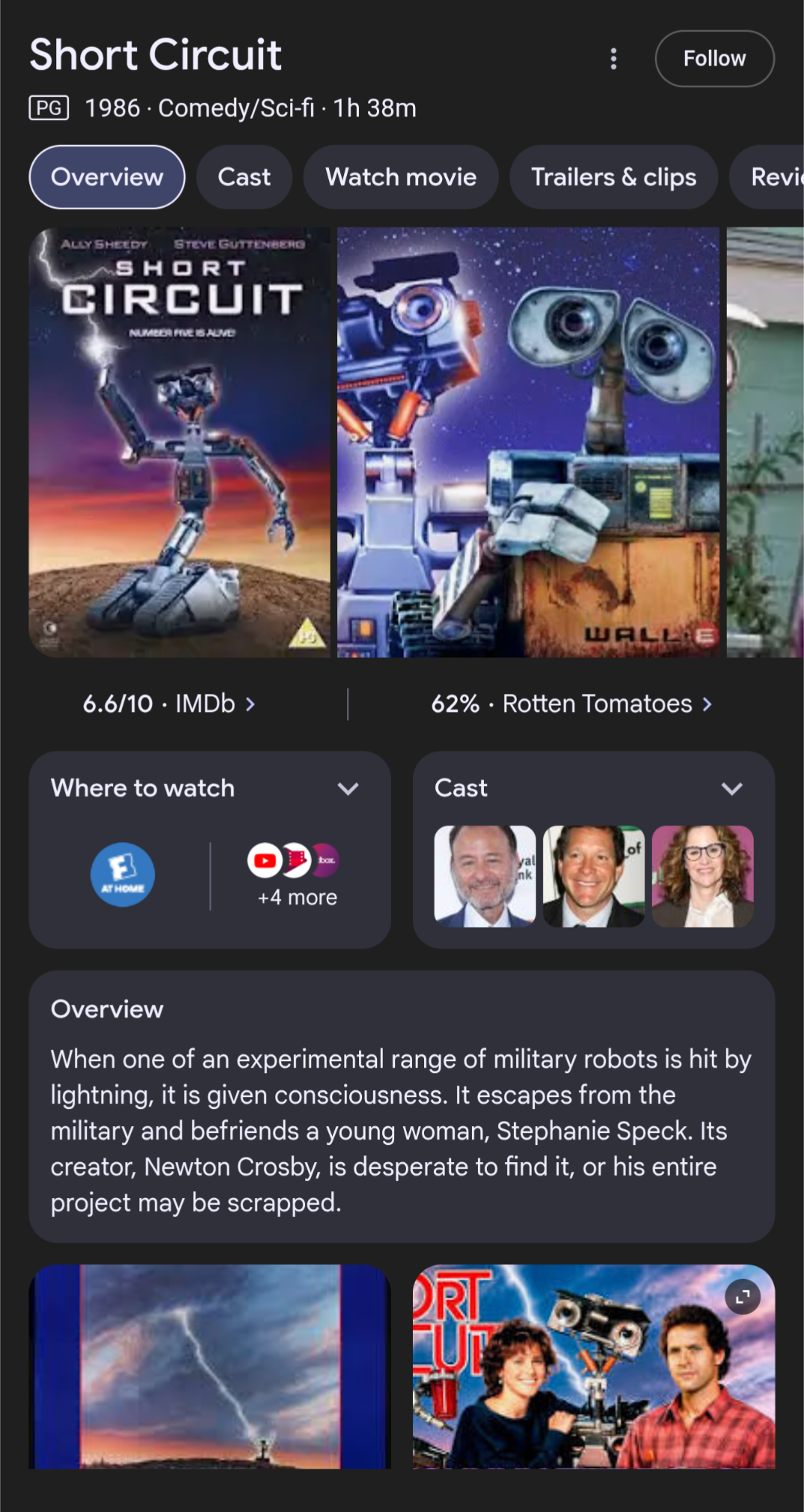Switch to the Cast chip
Viewport: 804px width, 1512px height.
[x=244, y=177]
